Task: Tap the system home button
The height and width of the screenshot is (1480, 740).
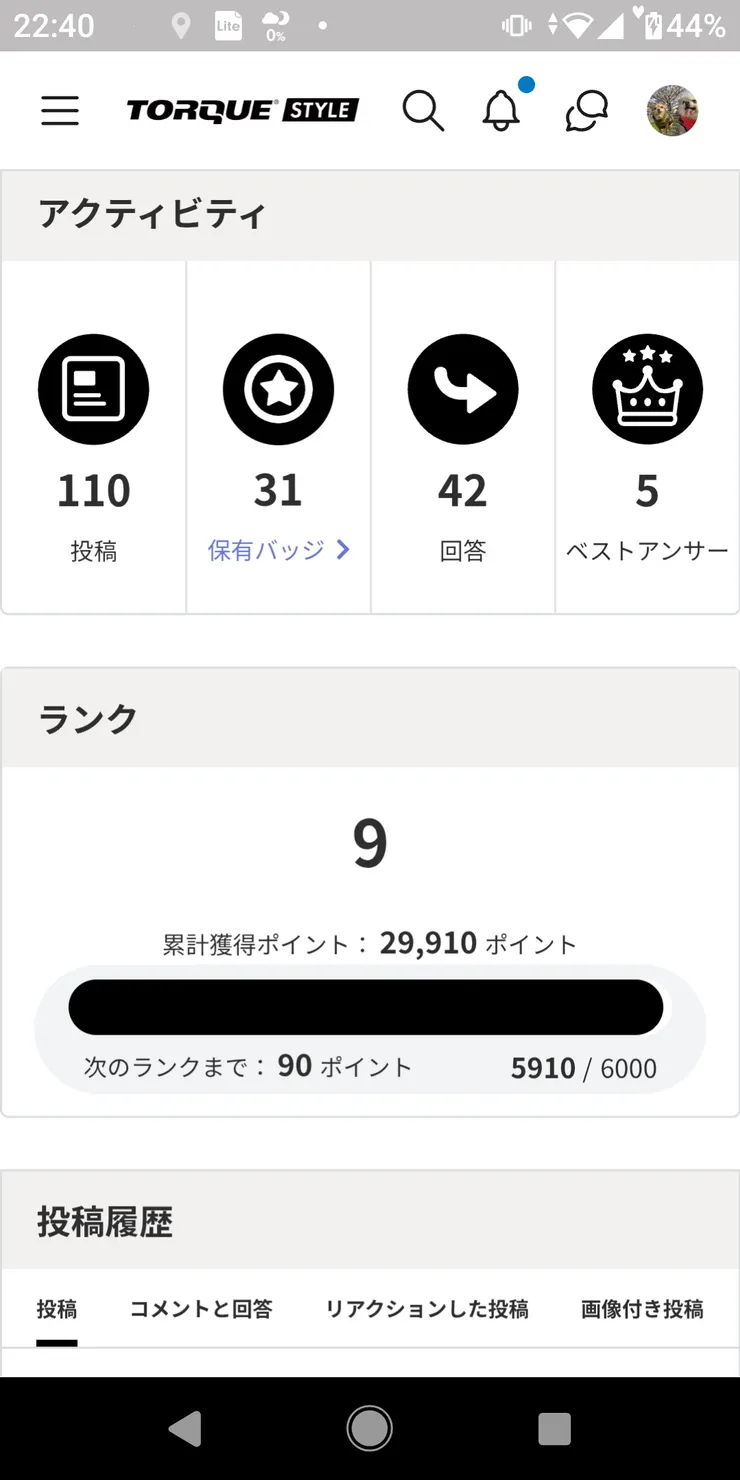Action: coord(369,1428)
